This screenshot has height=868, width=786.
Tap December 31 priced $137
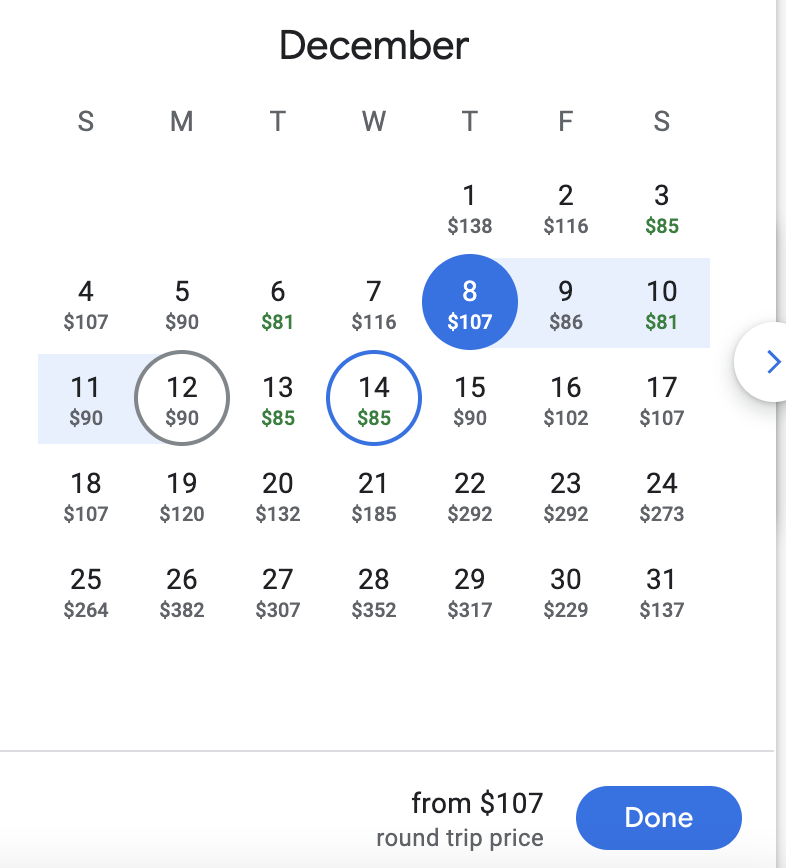[x=662, y=592]
